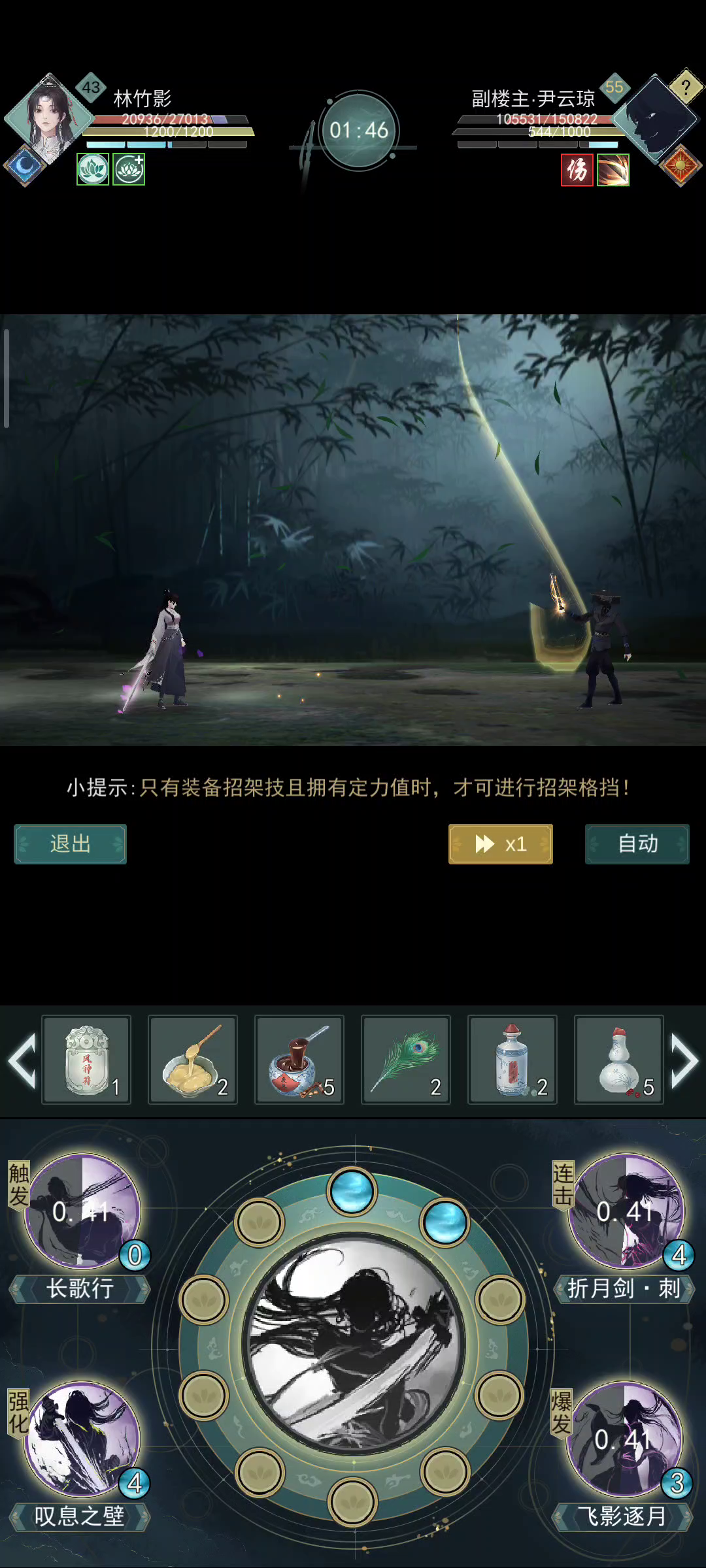Use the red wine jar item with count 5
706x1568 pixels.
point(299,1060)
